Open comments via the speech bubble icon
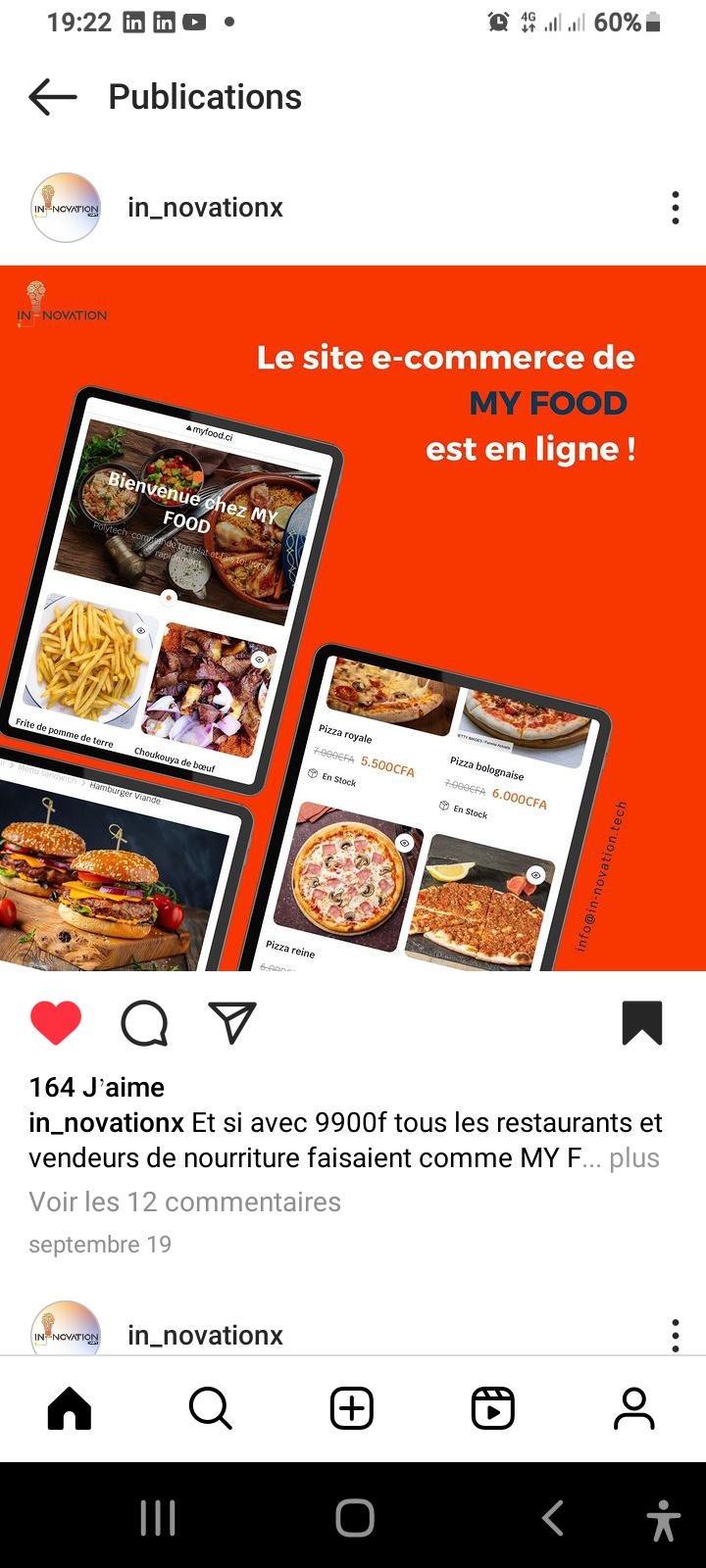 point(144,1023)
